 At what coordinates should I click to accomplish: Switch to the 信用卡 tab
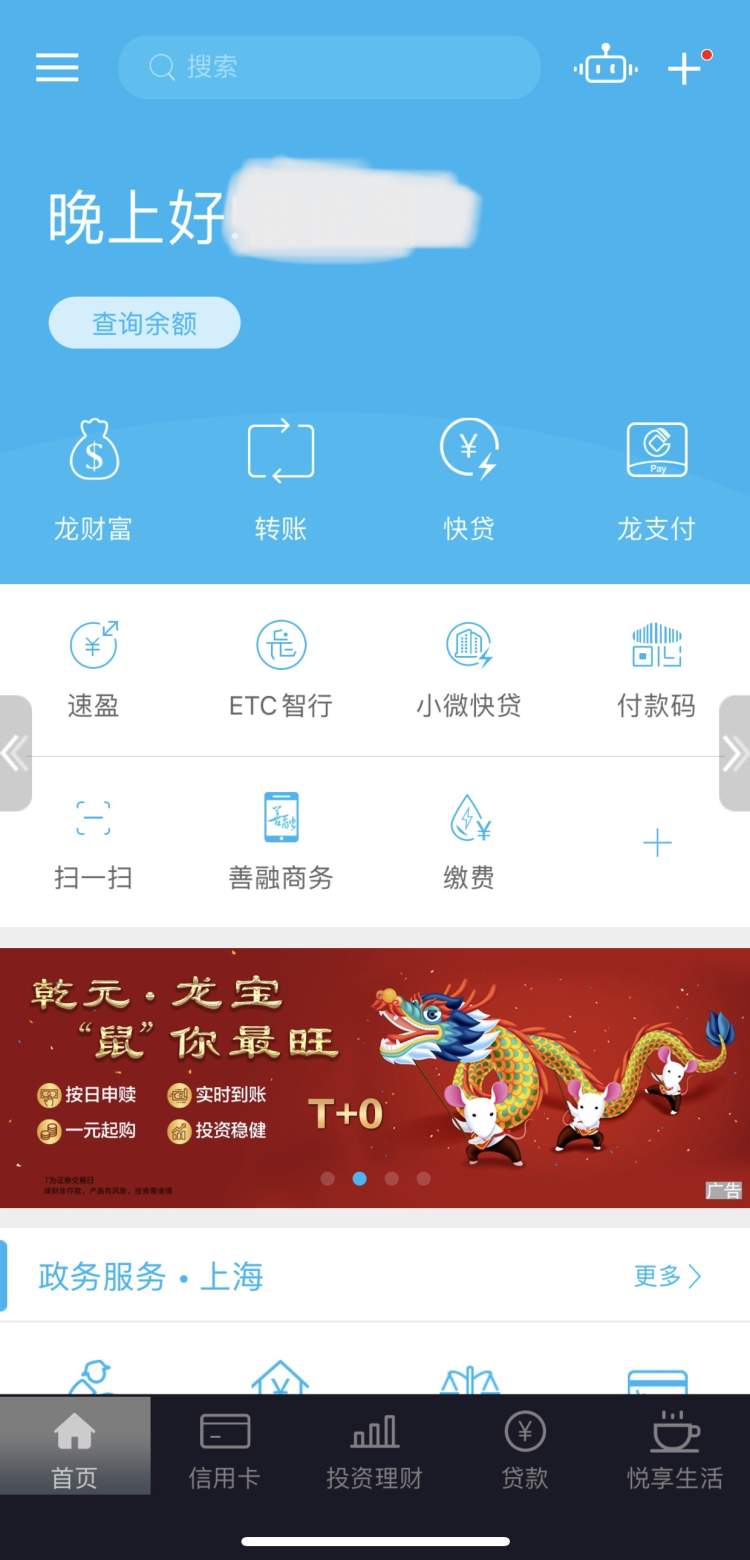224,1447
